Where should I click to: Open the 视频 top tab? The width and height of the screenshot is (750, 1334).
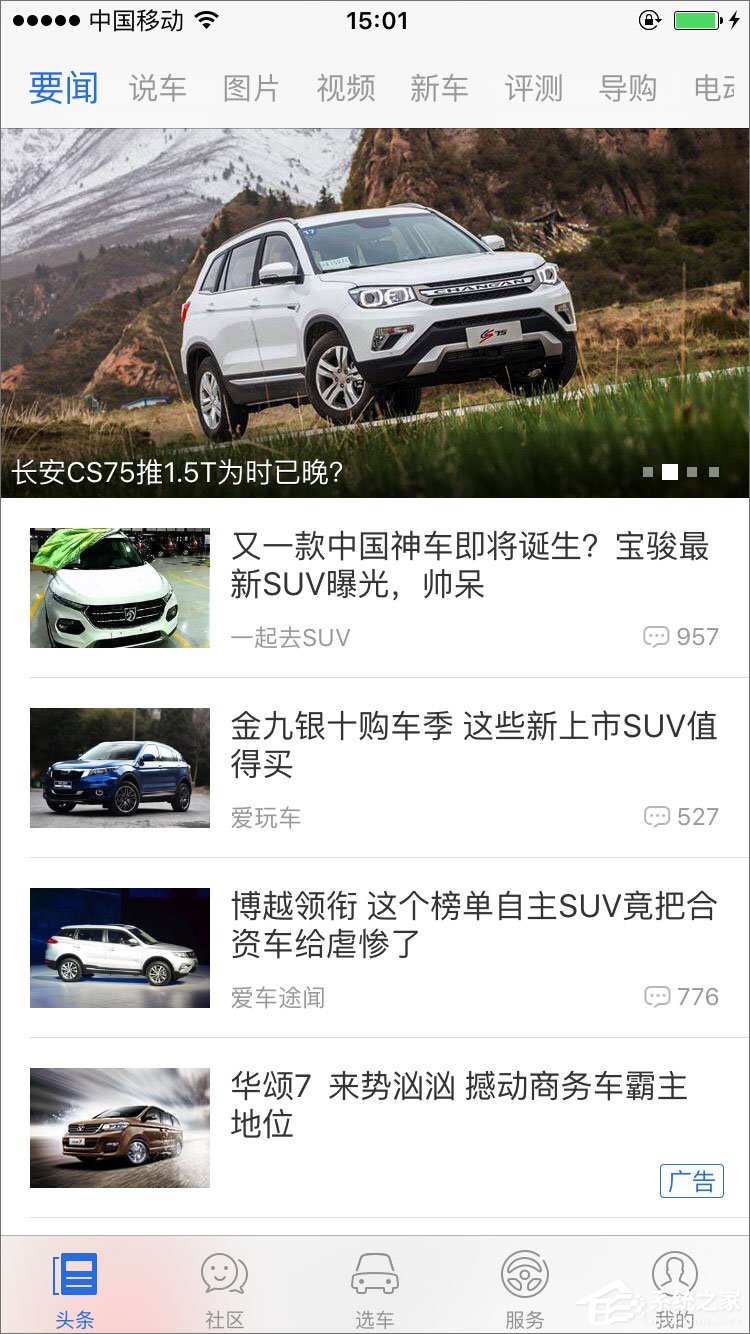pos(345,88)
